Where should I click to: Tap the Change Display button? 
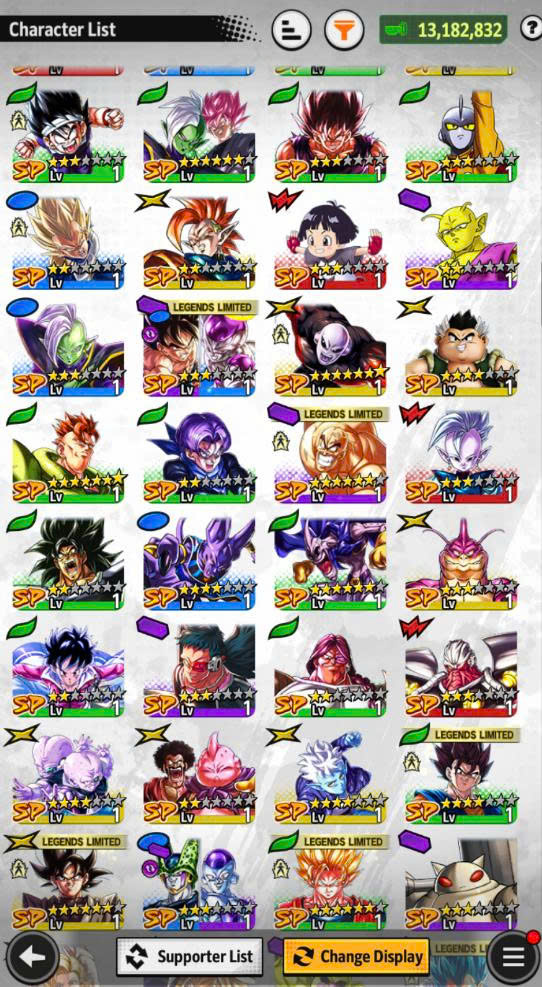point(356,957)
